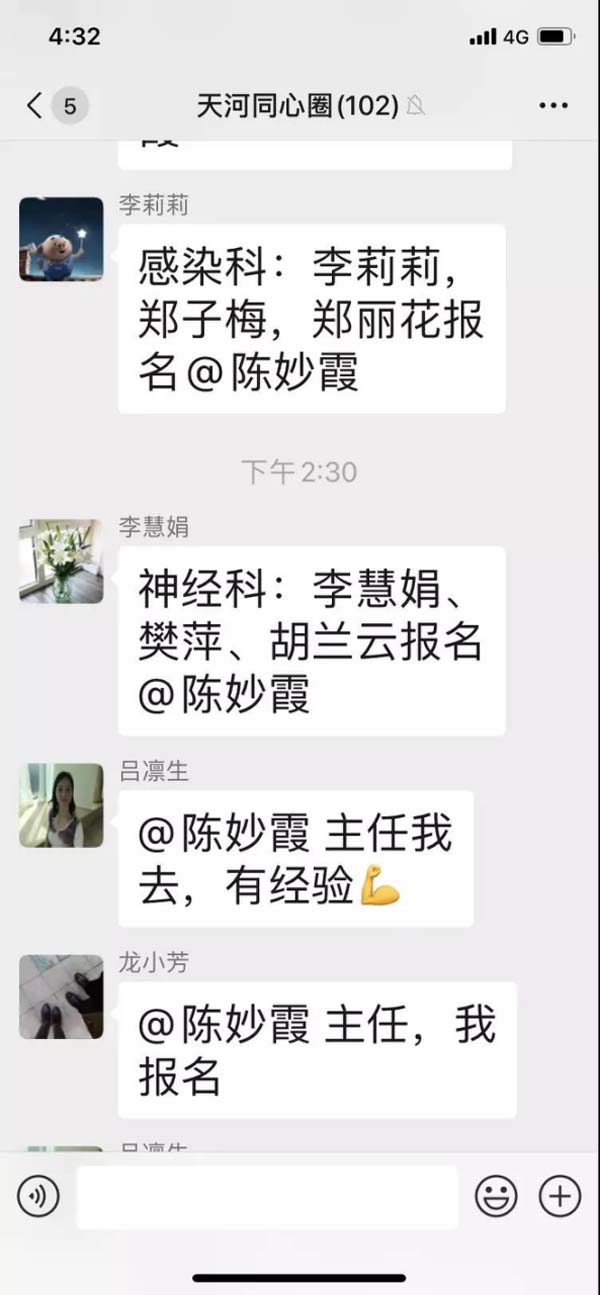Go back to the chat list
Screen dimensions: 600x1295
[x=36, y=106]
